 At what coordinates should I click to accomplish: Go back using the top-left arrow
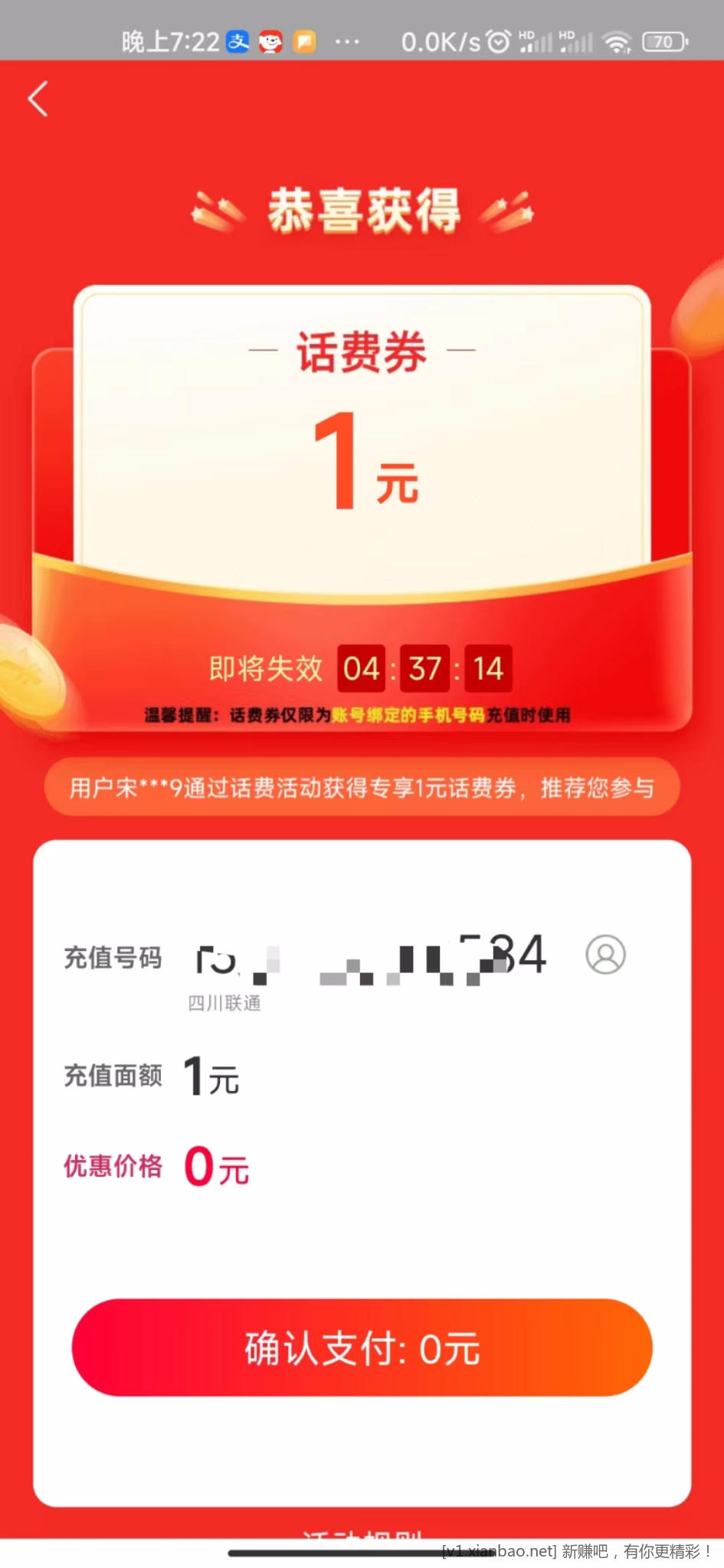tap(38, 99)
